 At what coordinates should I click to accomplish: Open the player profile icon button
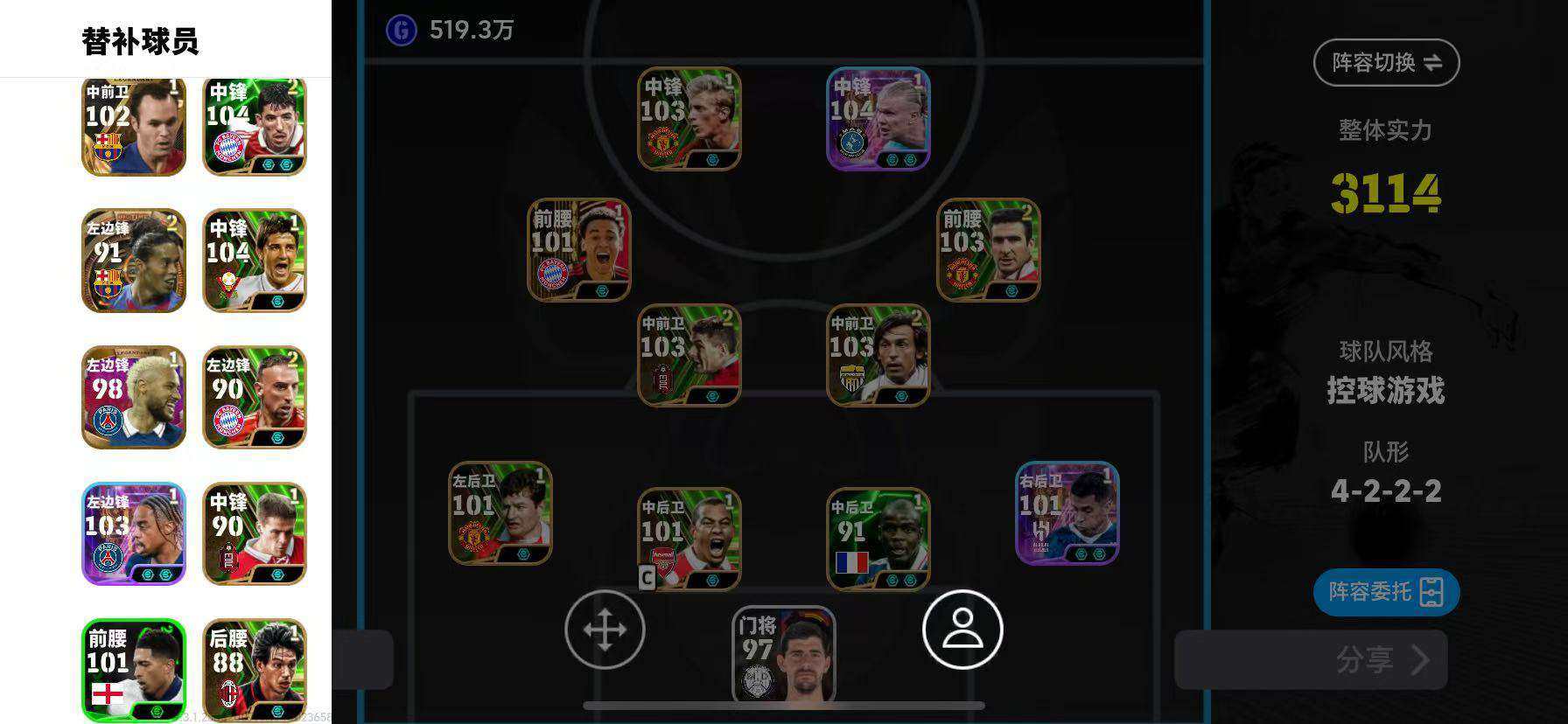[962, 630]
